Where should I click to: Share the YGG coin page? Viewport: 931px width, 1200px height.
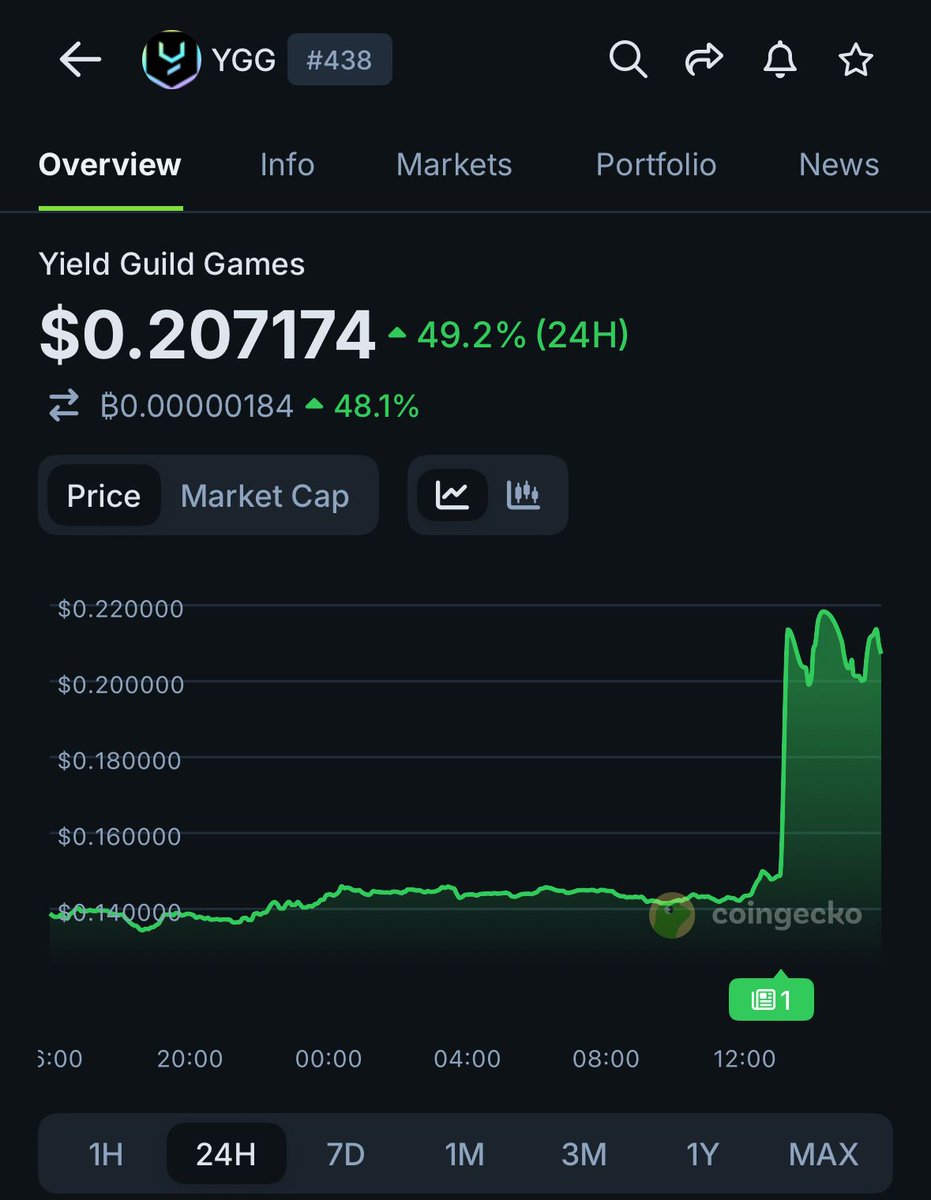(703, 61)
